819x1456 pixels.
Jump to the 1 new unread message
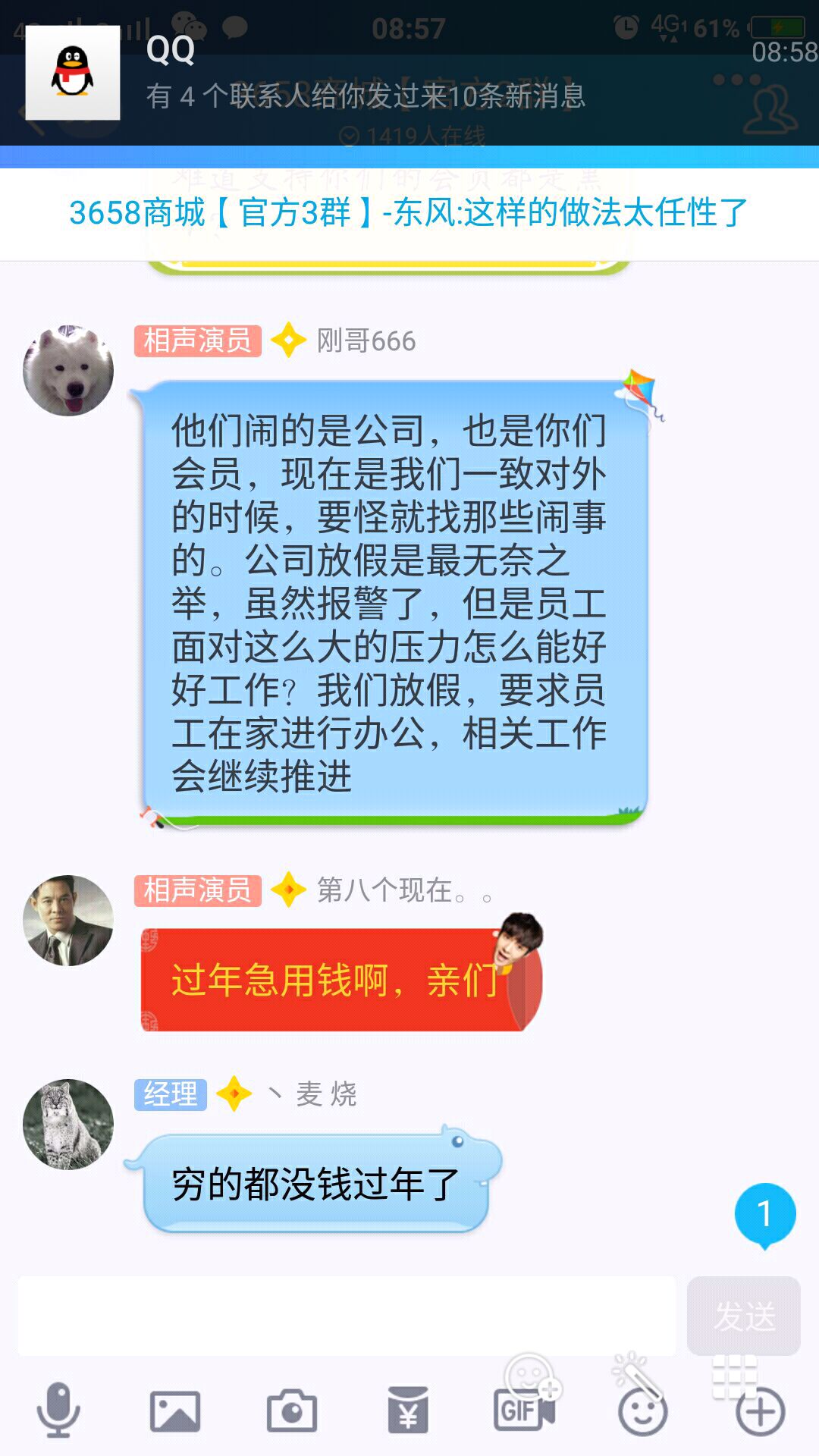click(764, 1215)
